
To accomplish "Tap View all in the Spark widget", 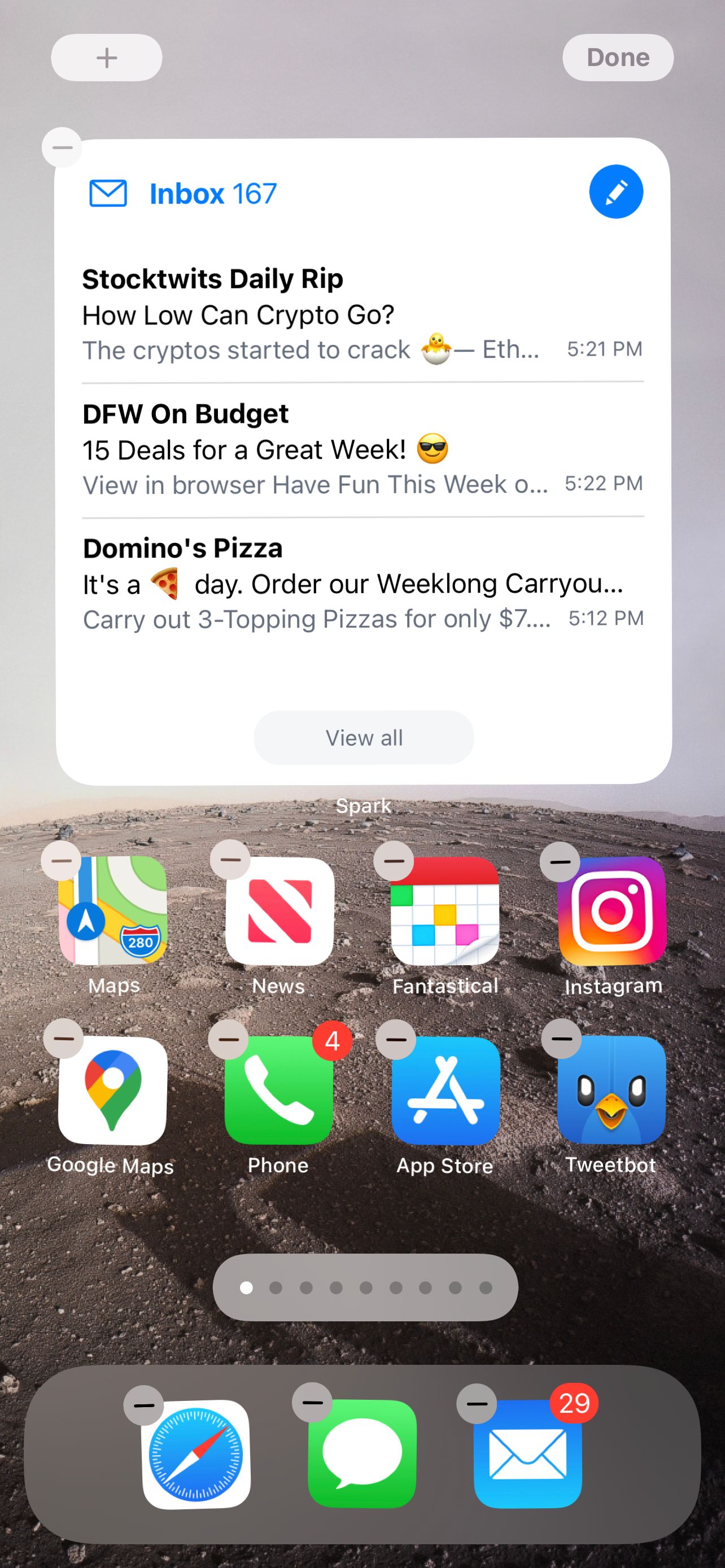I will pos(364,738).
